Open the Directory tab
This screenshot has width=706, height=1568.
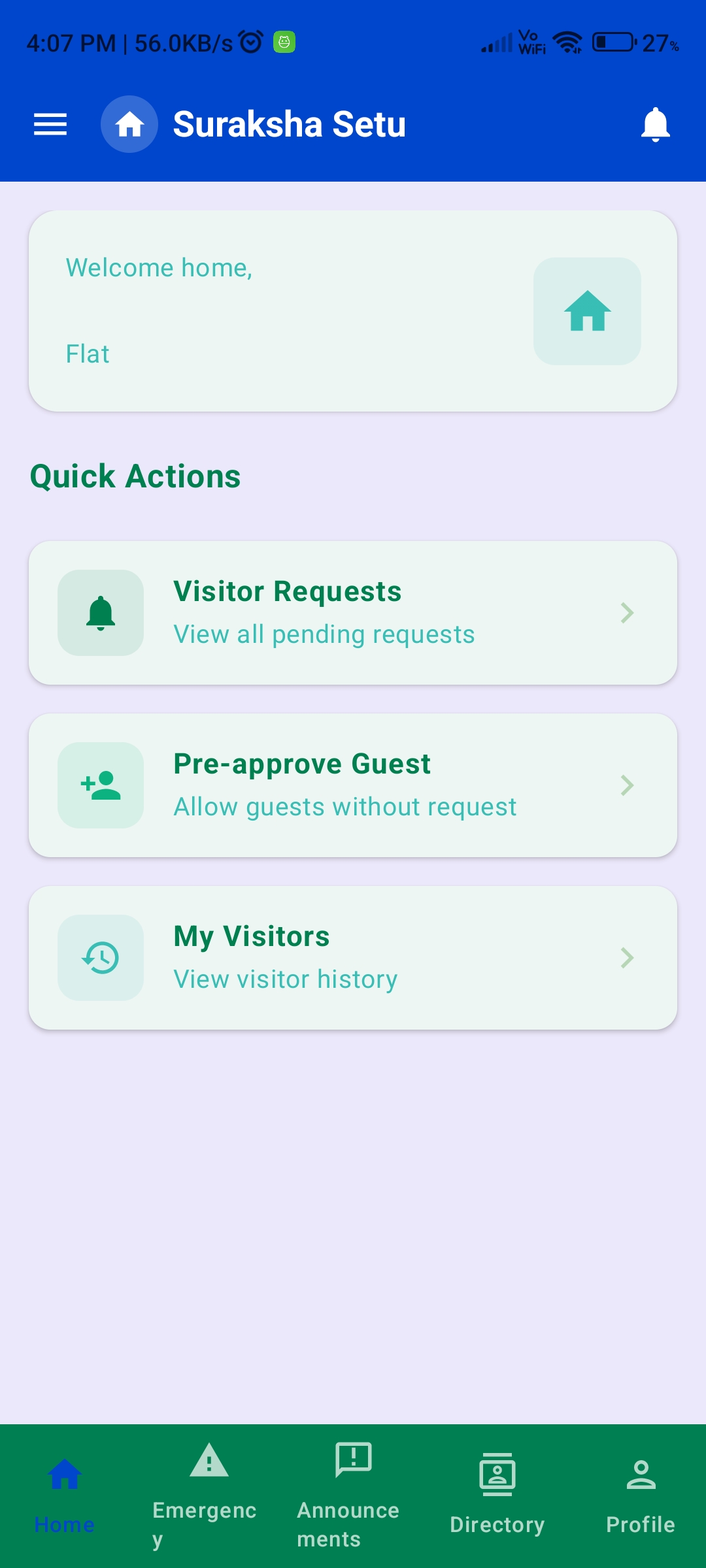click(497, 1495)
